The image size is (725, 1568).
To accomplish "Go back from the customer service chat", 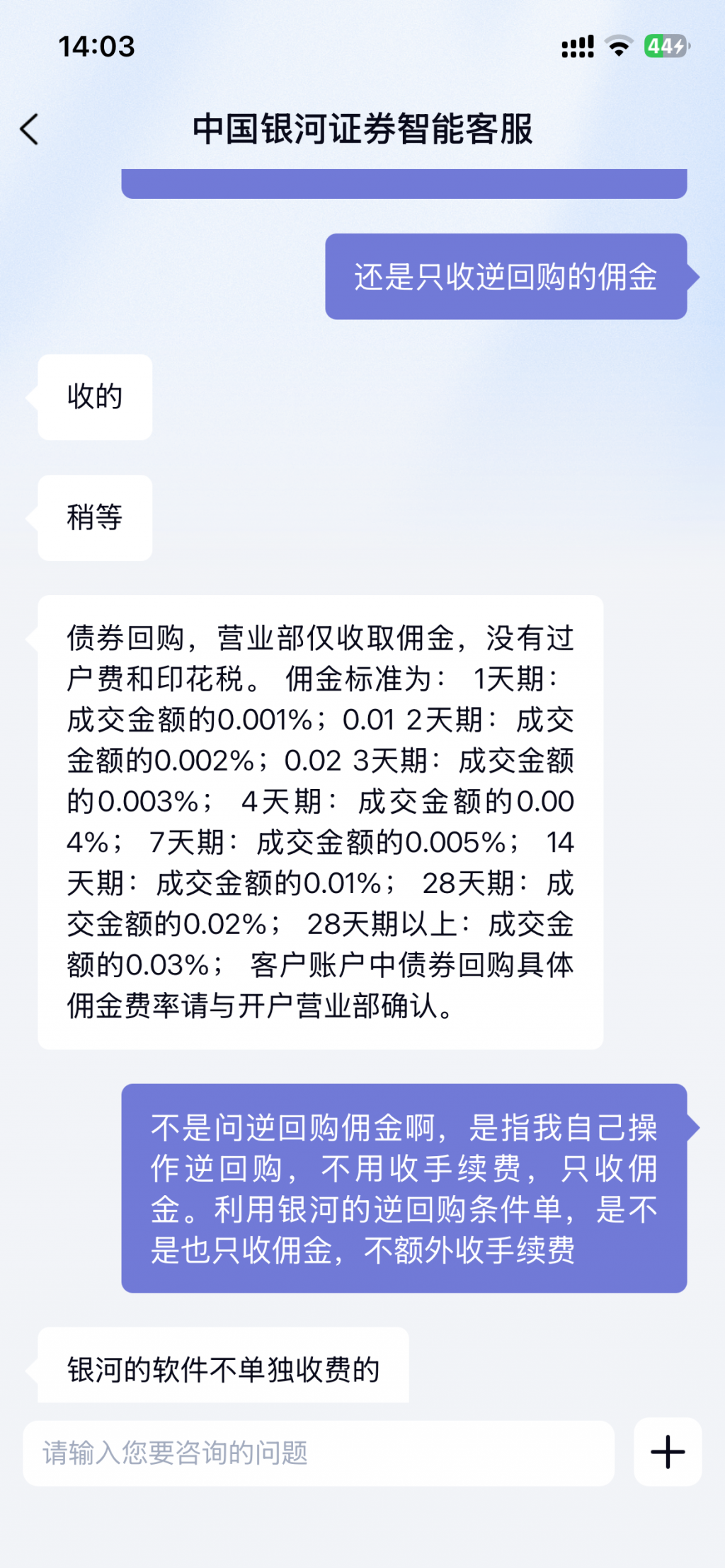I will tap(30, 129).
